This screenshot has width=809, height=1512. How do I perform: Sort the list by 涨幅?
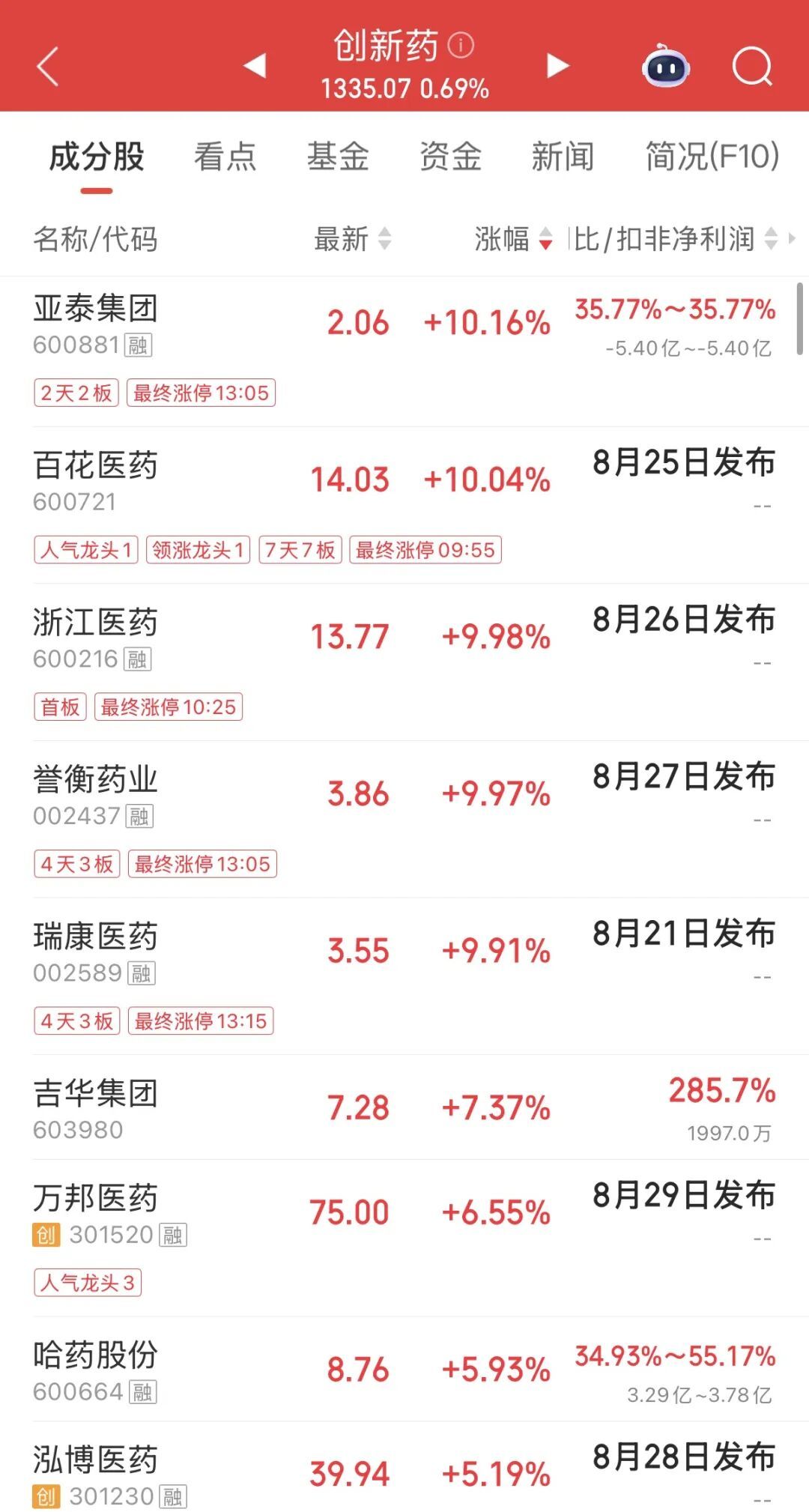click(x=514, y=239)
